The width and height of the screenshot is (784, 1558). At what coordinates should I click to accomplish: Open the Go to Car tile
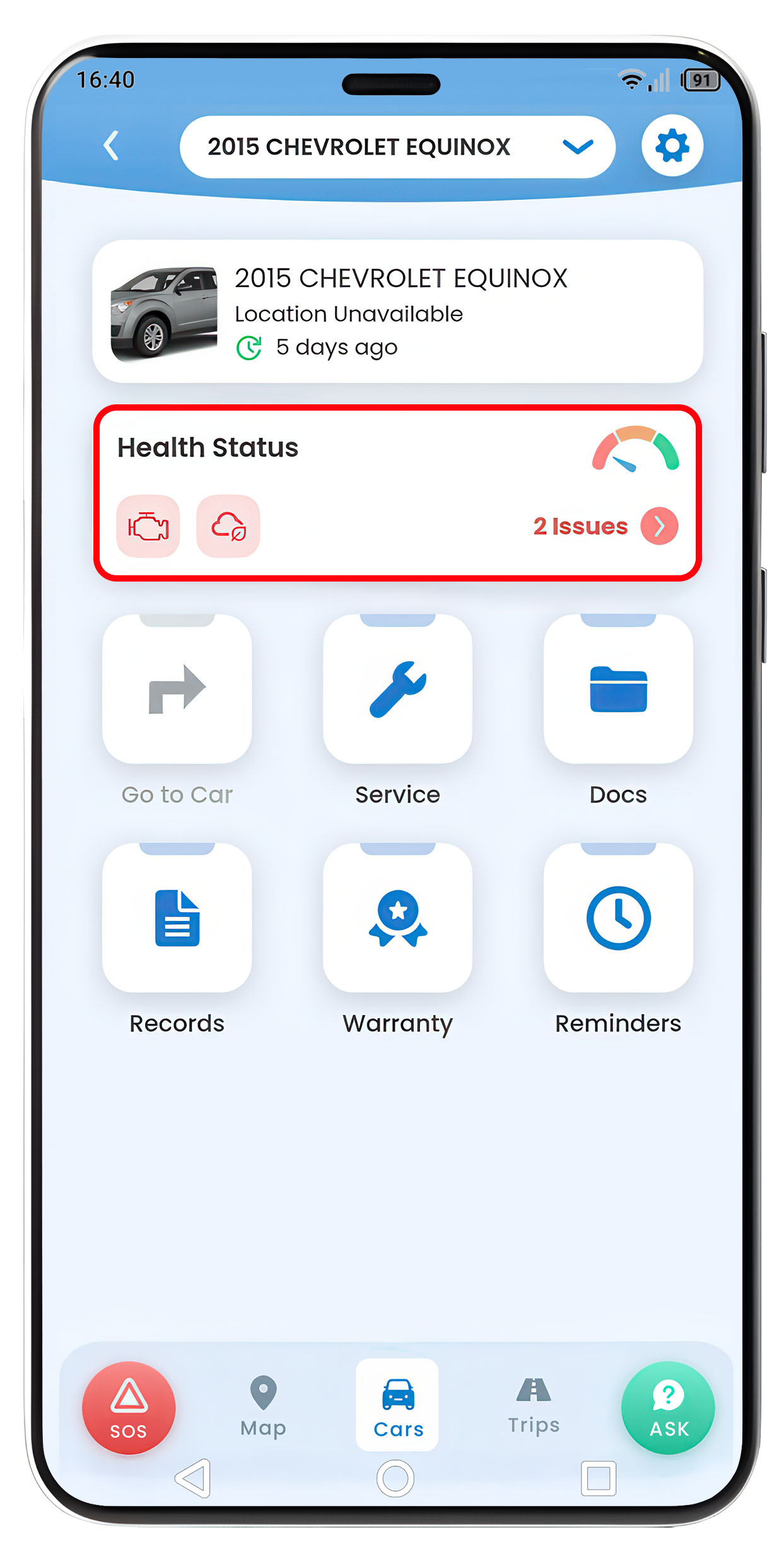(177, 690)
